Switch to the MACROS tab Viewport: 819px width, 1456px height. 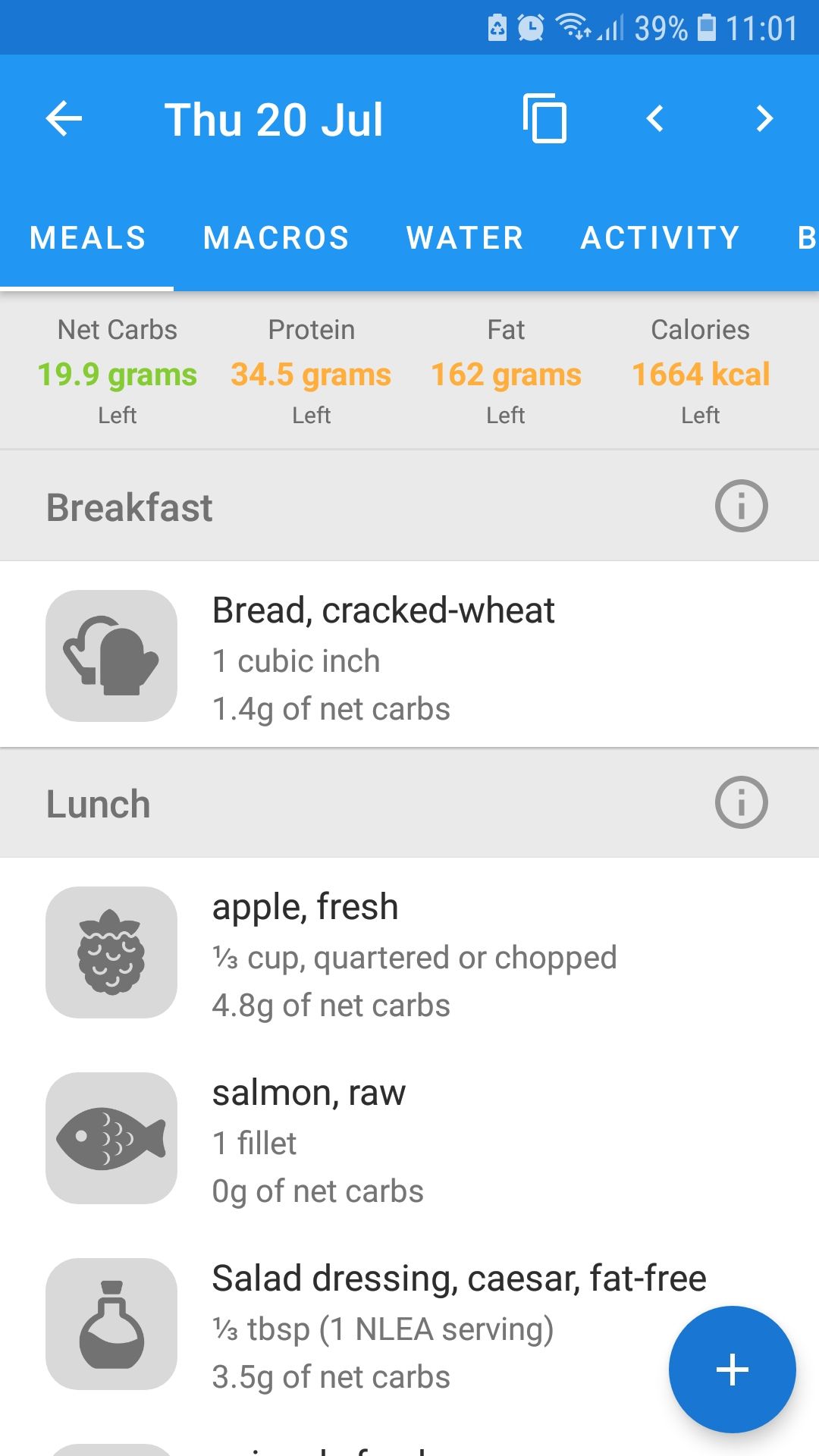point(275,237)
